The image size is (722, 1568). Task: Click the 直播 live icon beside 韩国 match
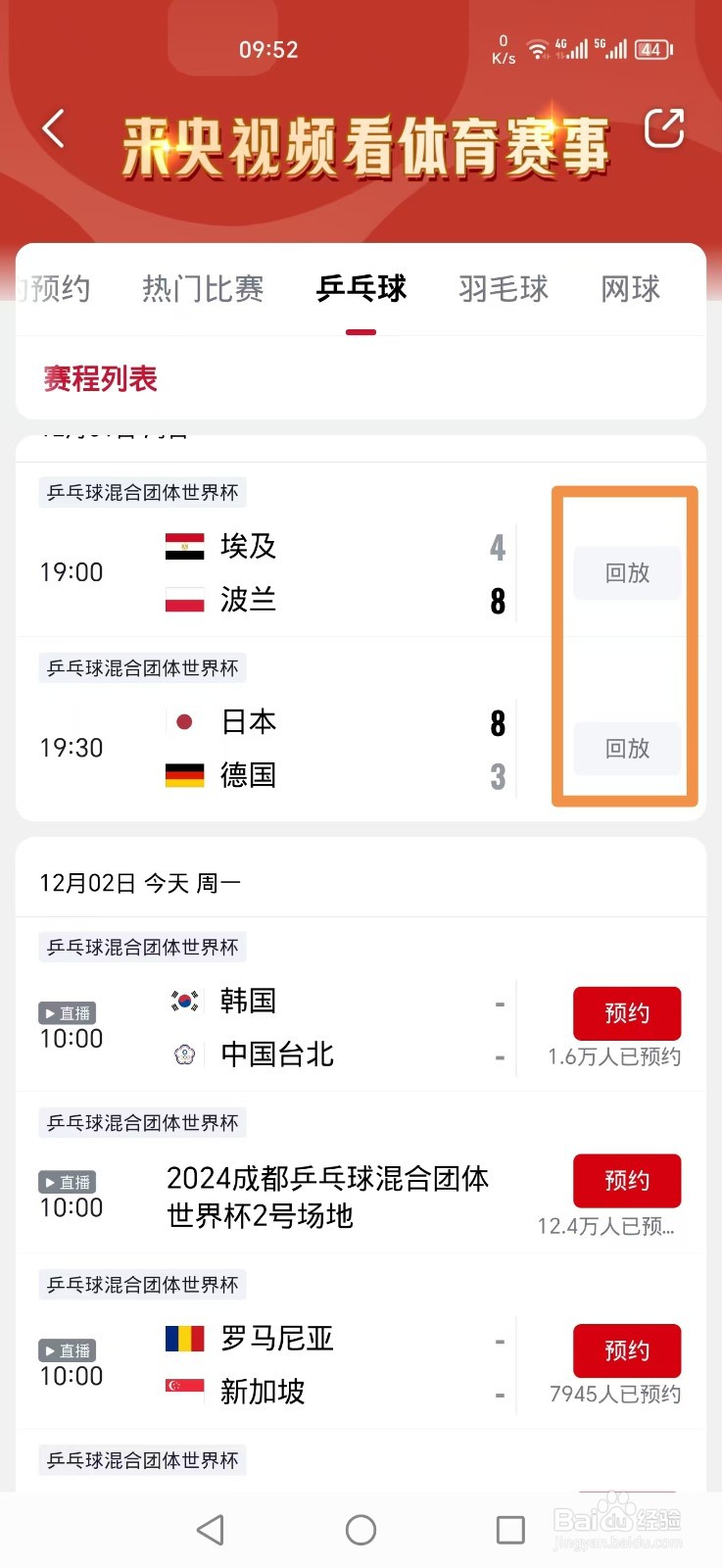(x=68, y=1012)
